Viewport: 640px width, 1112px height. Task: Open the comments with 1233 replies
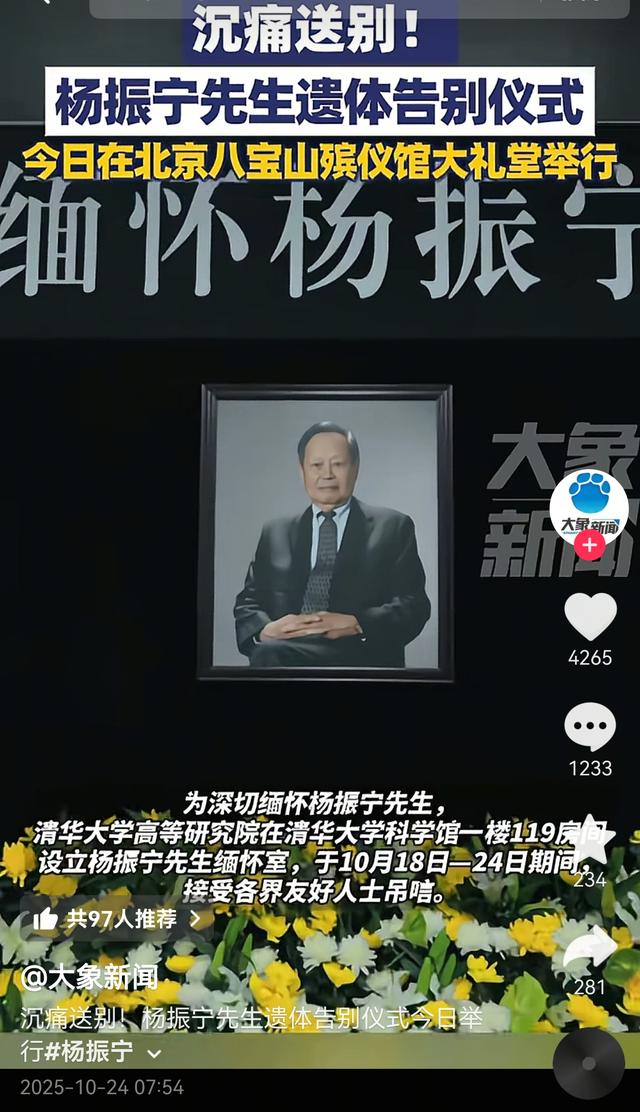(x=590, y=727)
